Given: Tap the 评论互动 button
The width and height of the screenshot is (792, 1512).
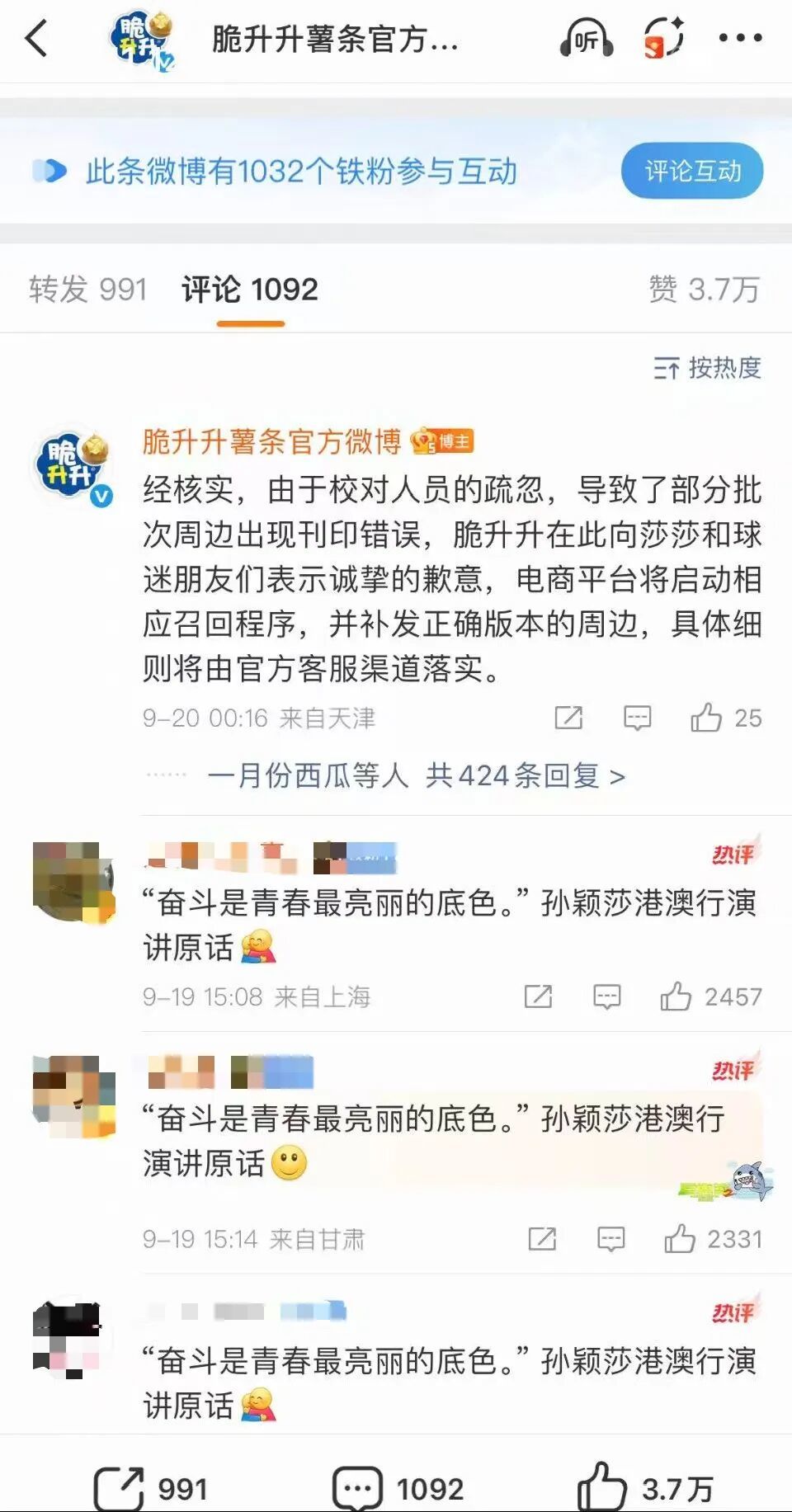Looking at the screenshot, I should [691, 171].
